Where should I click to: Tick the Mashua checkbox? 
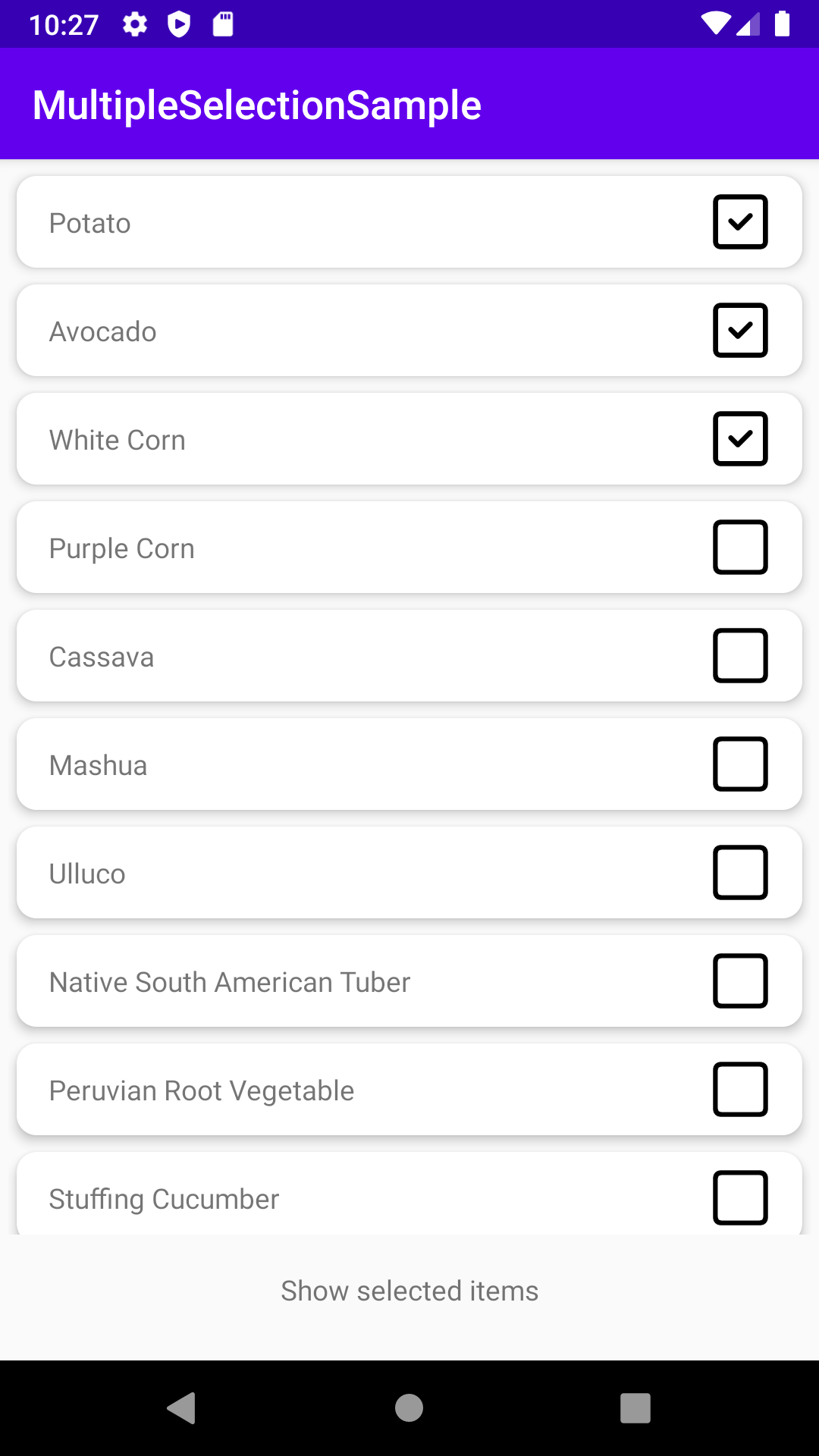(740, 764)
